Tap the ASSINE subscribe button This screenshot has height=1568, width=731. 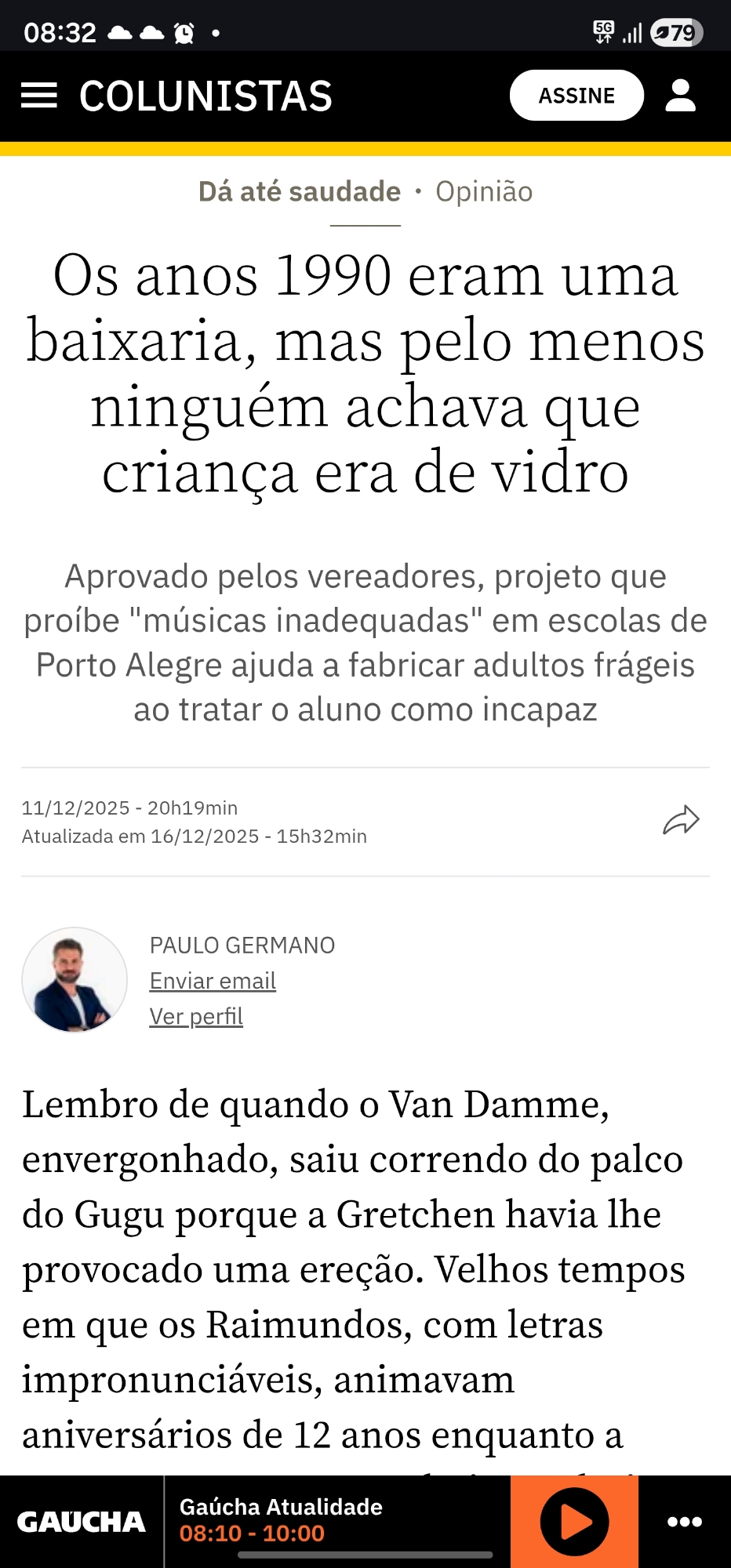click(x=576, y=96)
